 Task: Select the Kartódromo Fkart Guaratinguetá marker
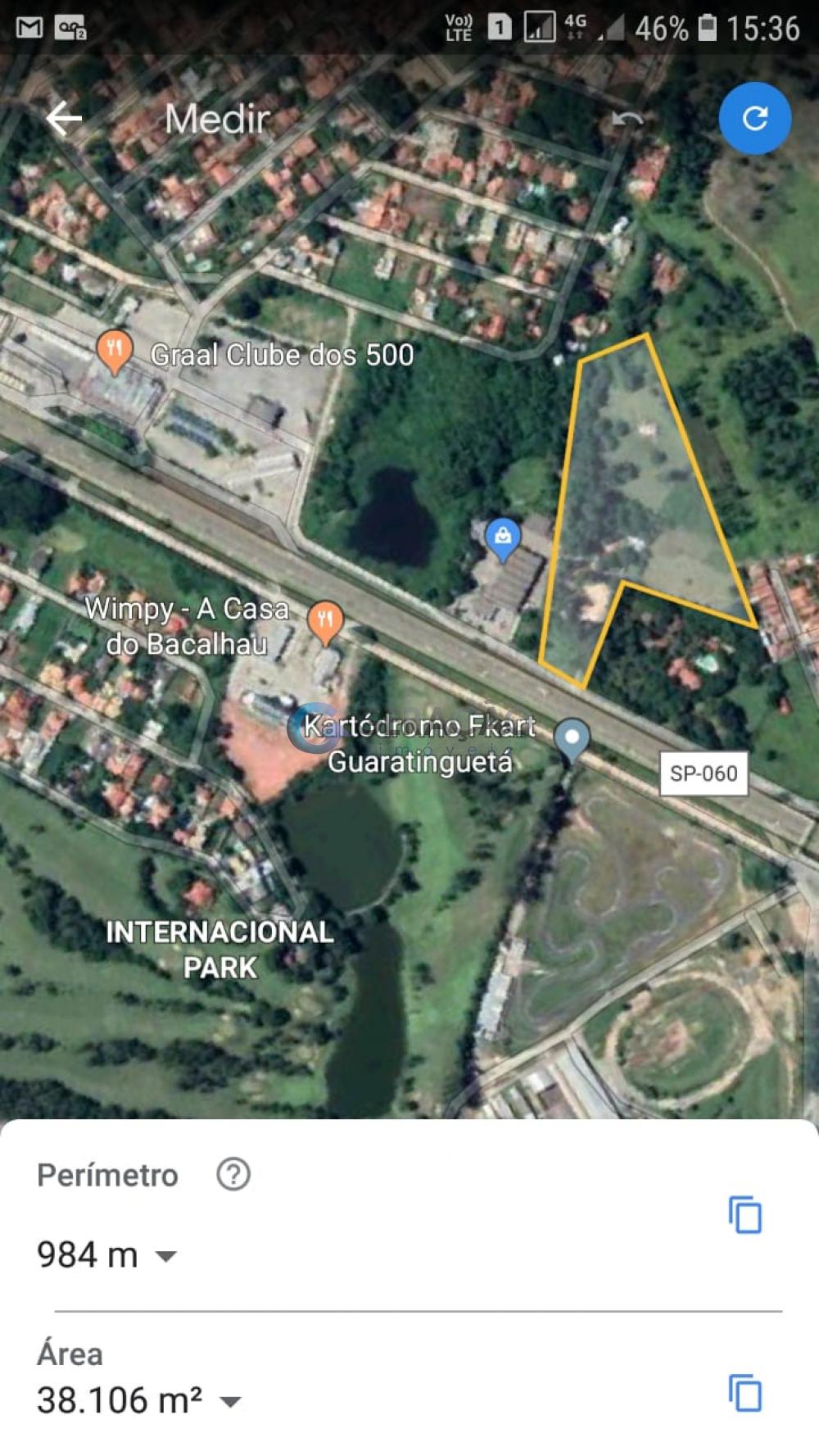[x=572, y=737]
